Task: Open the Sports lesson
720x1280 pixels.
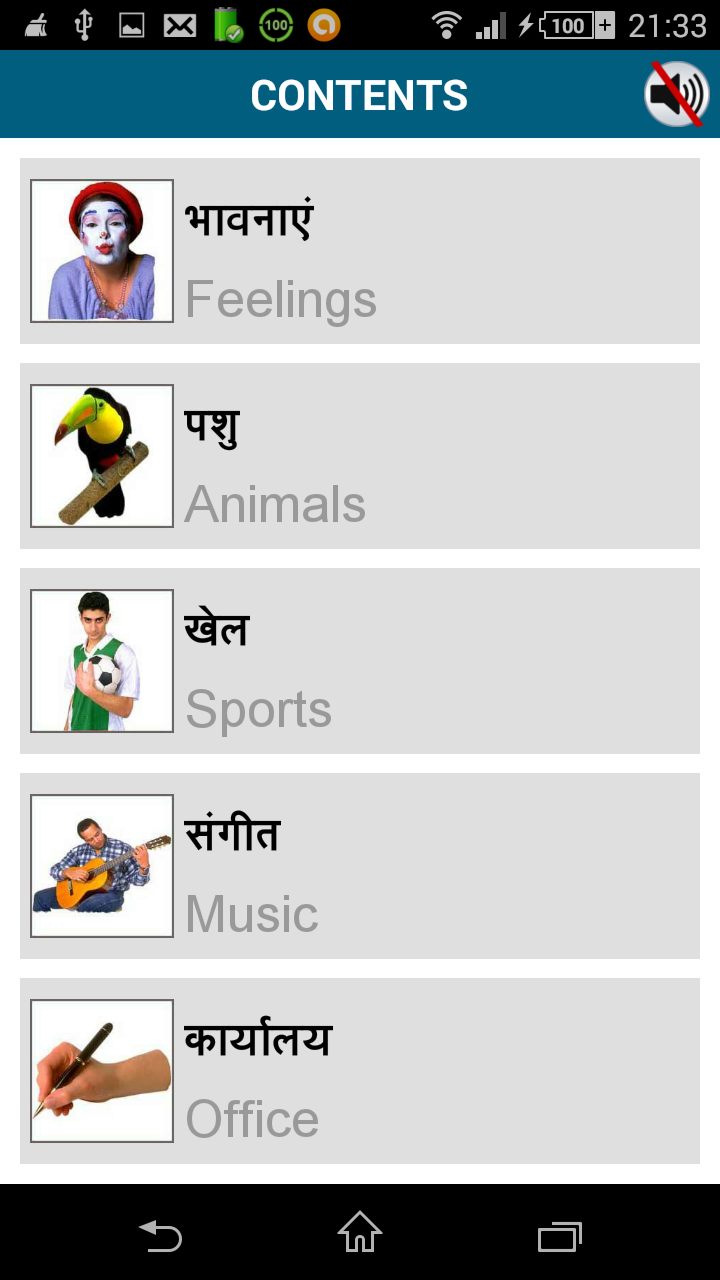Action: click(360, 661)
